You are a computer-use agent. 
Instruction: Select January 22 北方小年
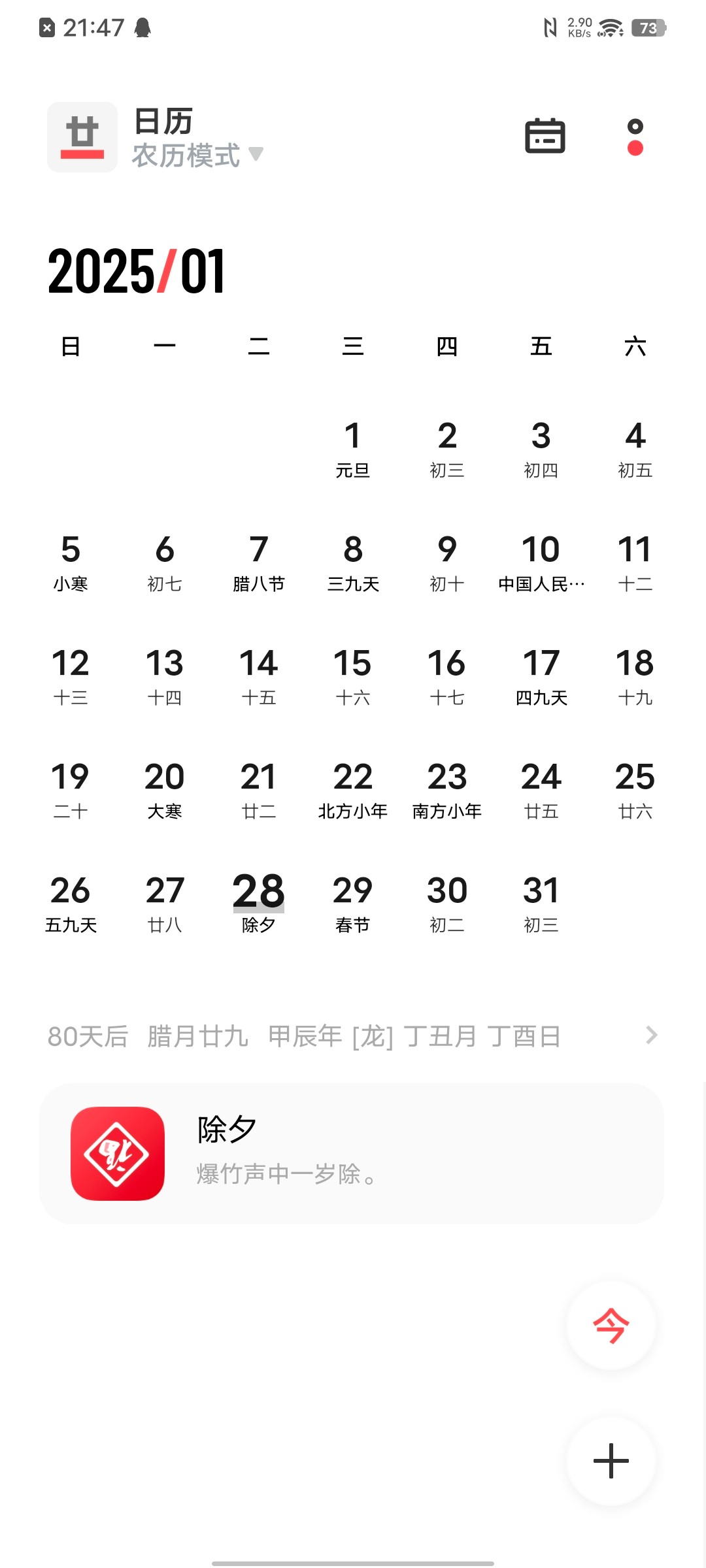pyautogui.click(x=352, y=789)
